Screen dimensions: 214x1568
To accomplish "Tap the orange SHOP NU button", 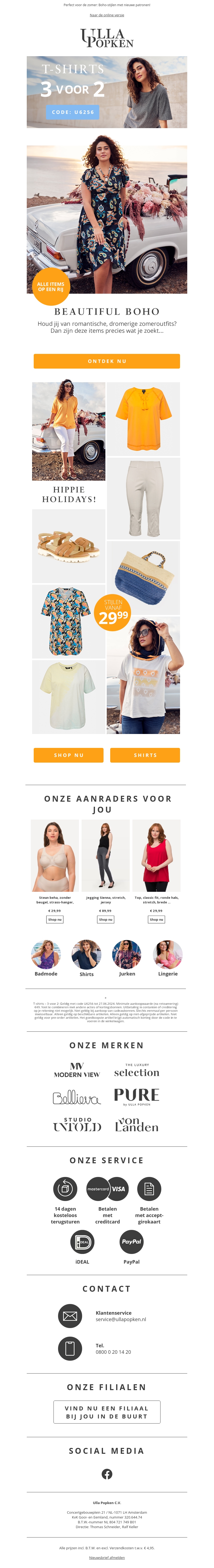I will [x=69, y=755].
